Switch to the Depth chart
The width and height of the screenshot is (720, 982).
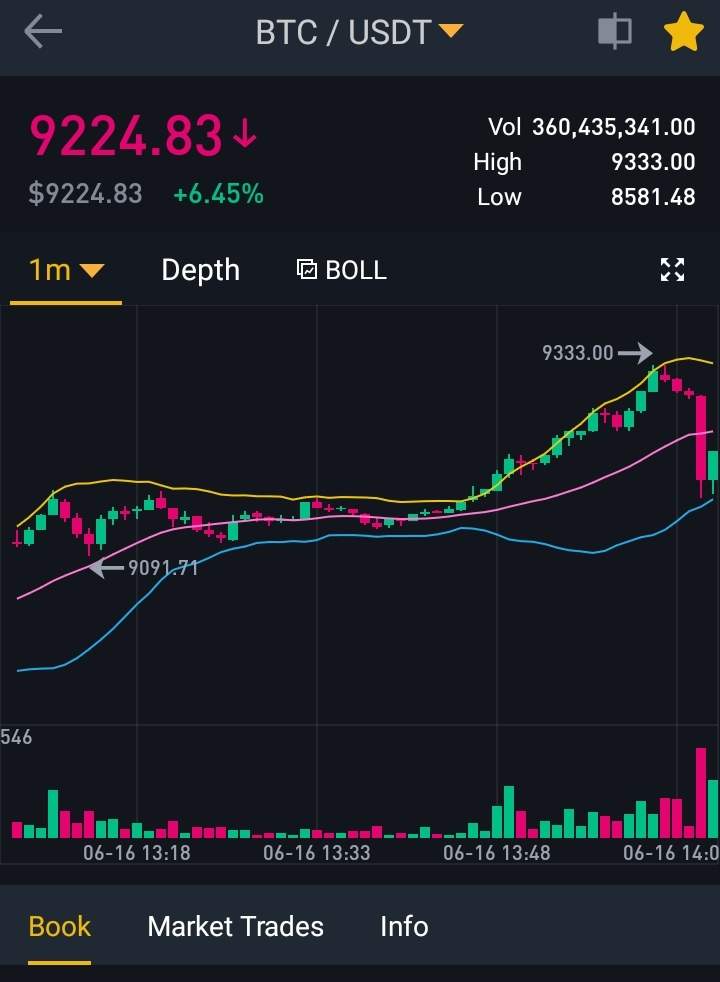pyautogui.click(x=200, y=270)
